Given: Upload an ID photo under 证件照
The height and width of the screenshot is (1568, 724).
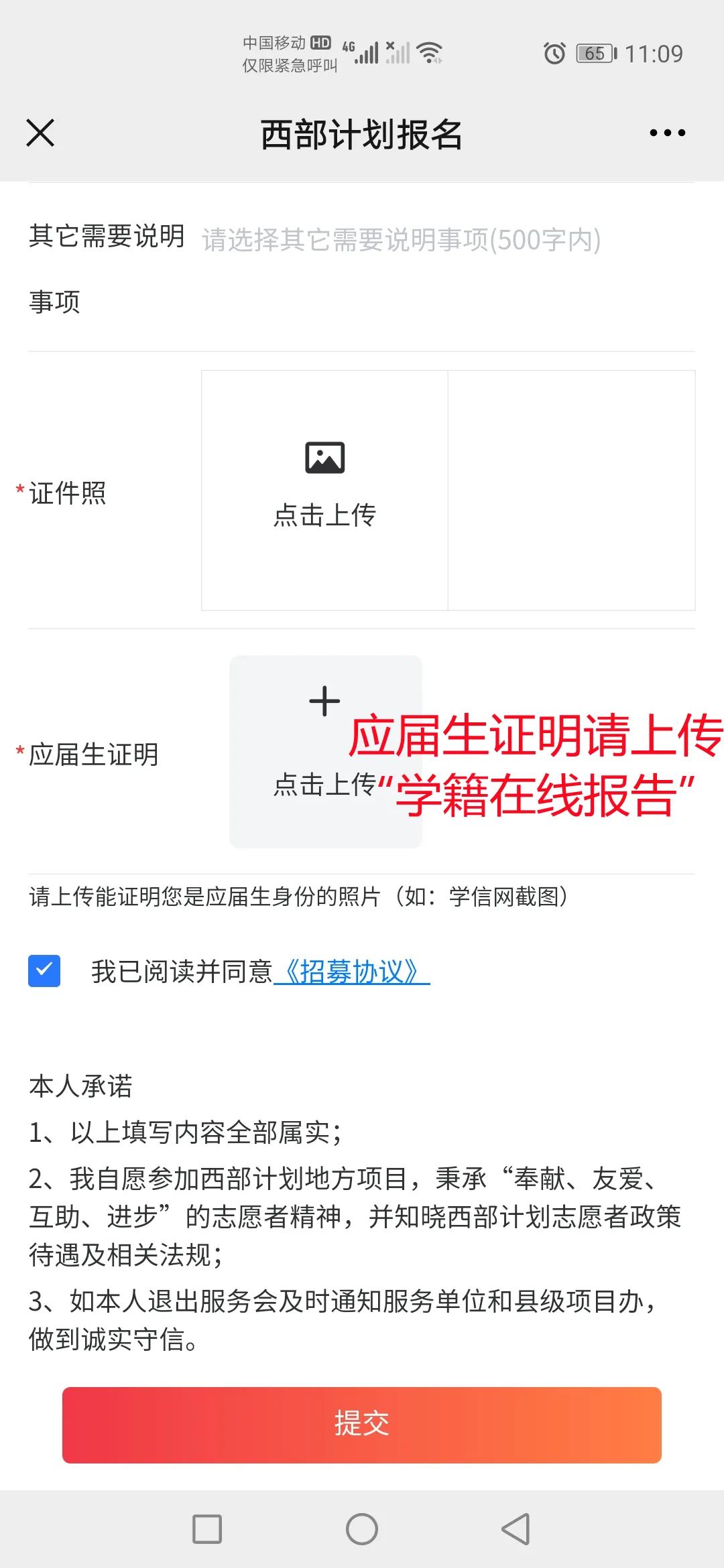Looking at the screenshot, I should [x=325, y=490].
